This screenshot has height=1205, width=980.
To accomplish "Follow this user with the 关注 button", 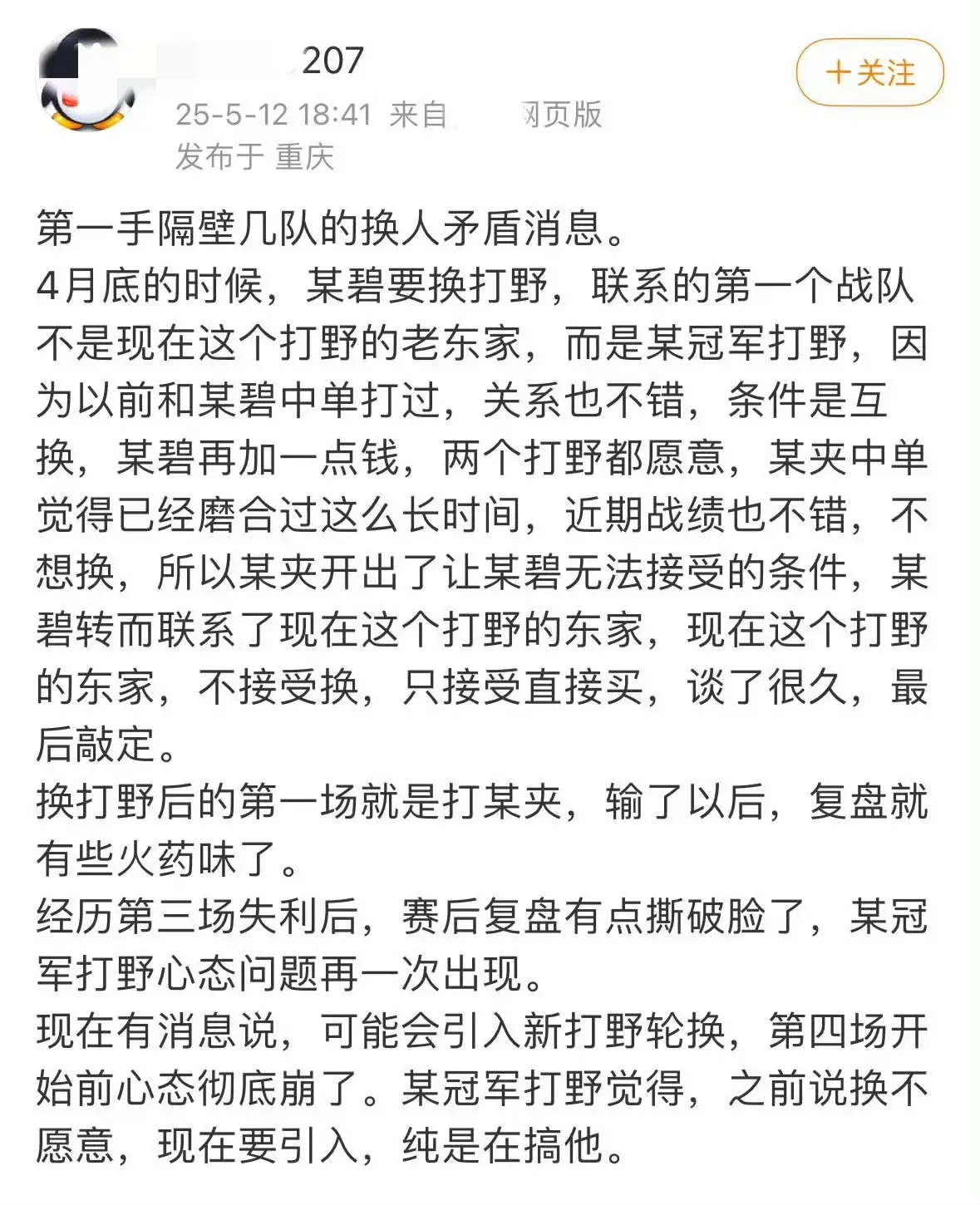I will 869,73.
